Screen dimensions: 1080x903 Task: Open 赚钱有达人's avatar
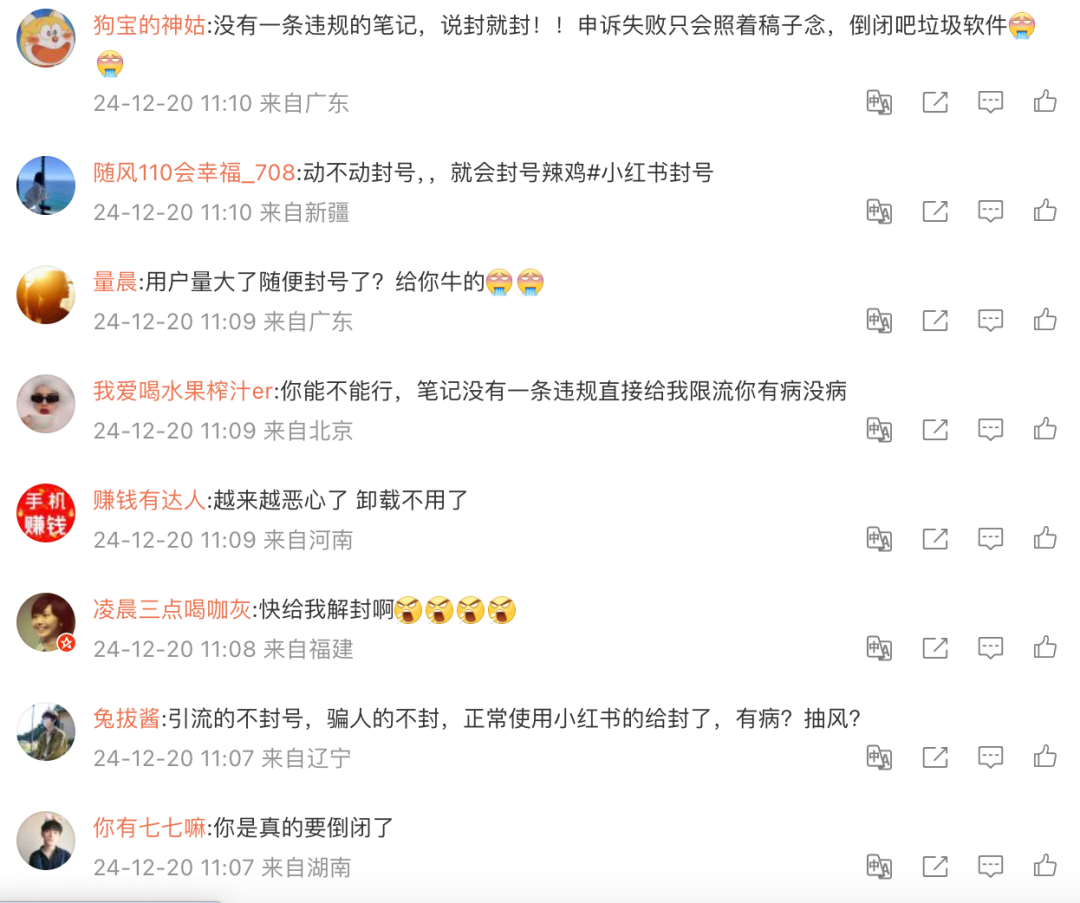point(46,513)
